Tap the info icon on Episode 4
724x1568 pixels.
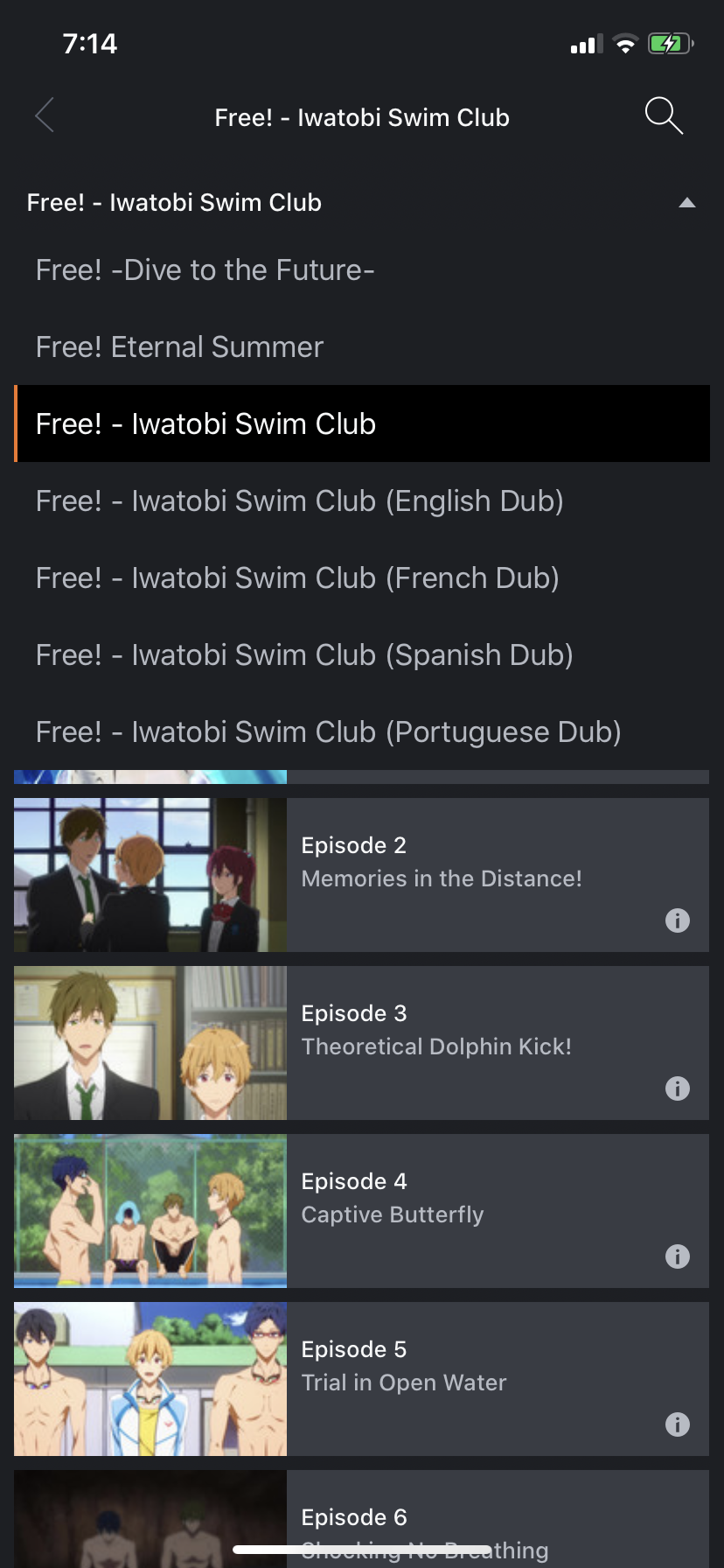678,1256
